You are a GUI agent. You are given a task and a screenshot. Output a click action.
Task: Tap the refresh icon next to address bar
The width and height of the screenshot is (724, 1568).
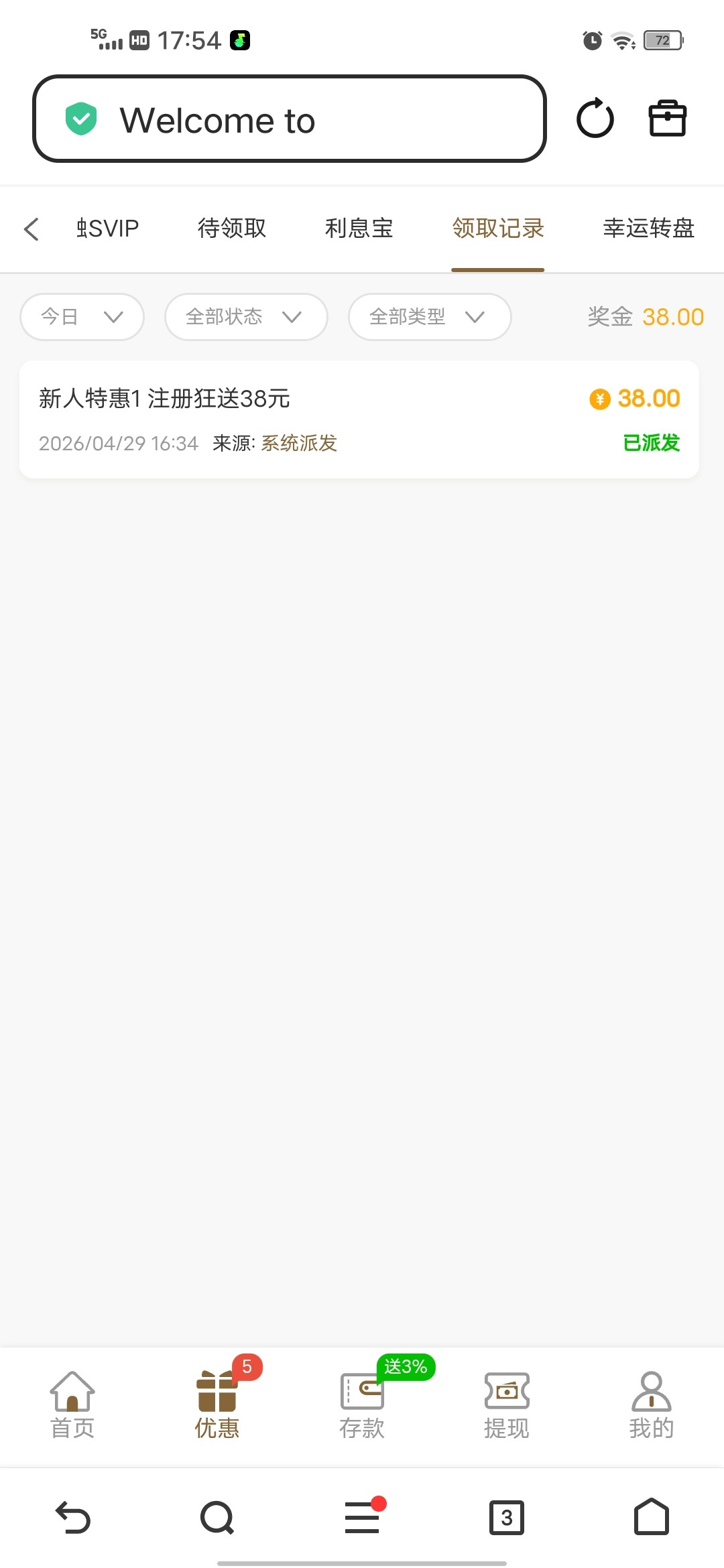click(x=595, y=119)
